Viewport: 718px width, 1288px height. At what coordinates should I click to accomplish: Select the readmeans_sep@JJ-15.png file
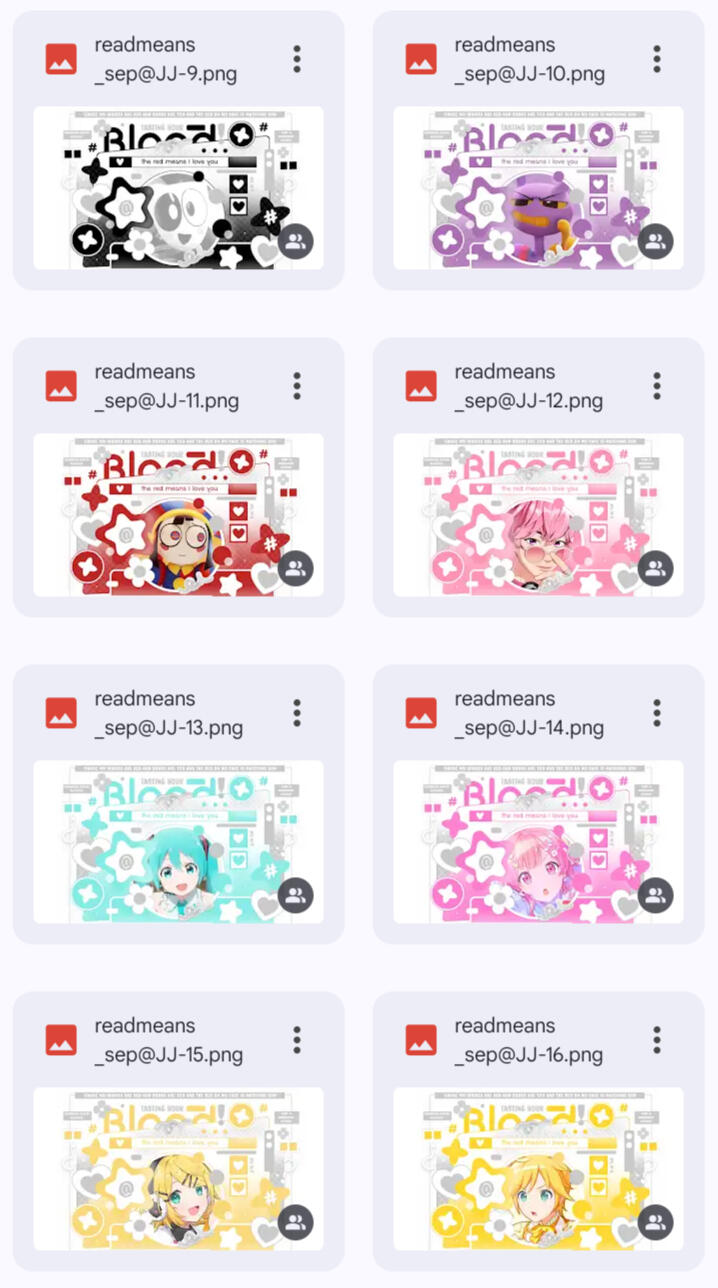pos(178,1169)
